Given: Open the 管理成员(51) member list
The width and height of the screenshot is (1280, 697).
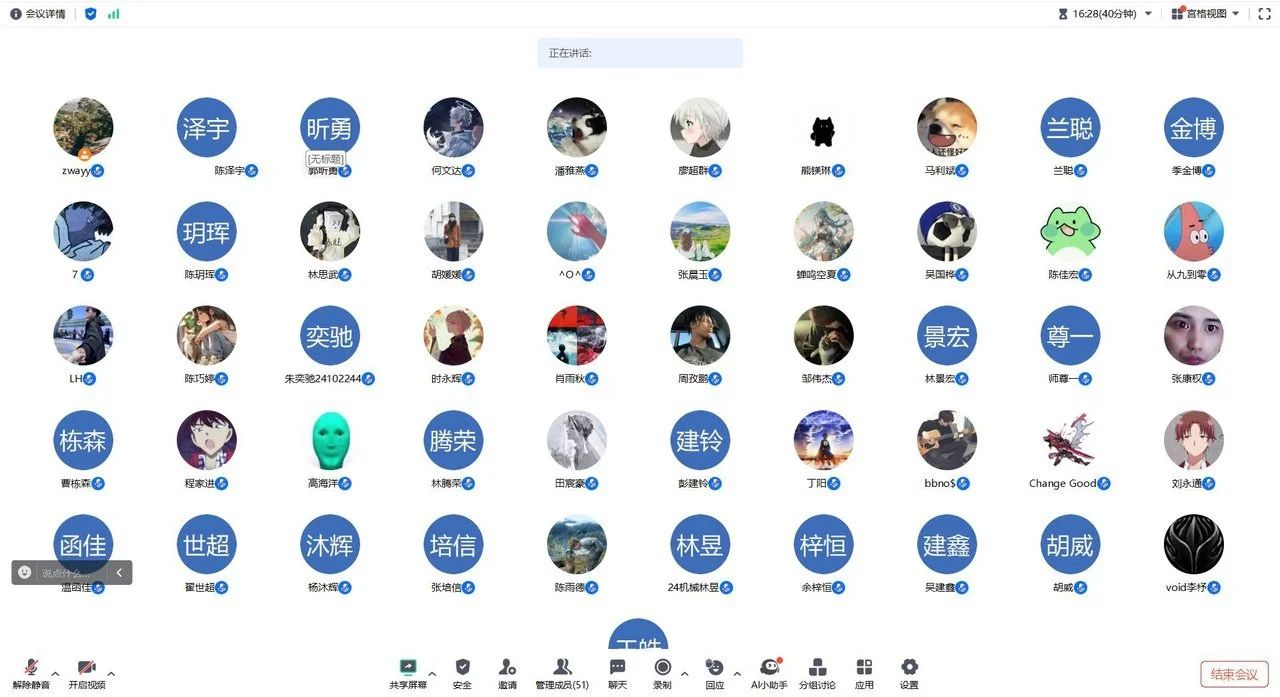Looking at the screenshot, I should click(x=562, y=672).
